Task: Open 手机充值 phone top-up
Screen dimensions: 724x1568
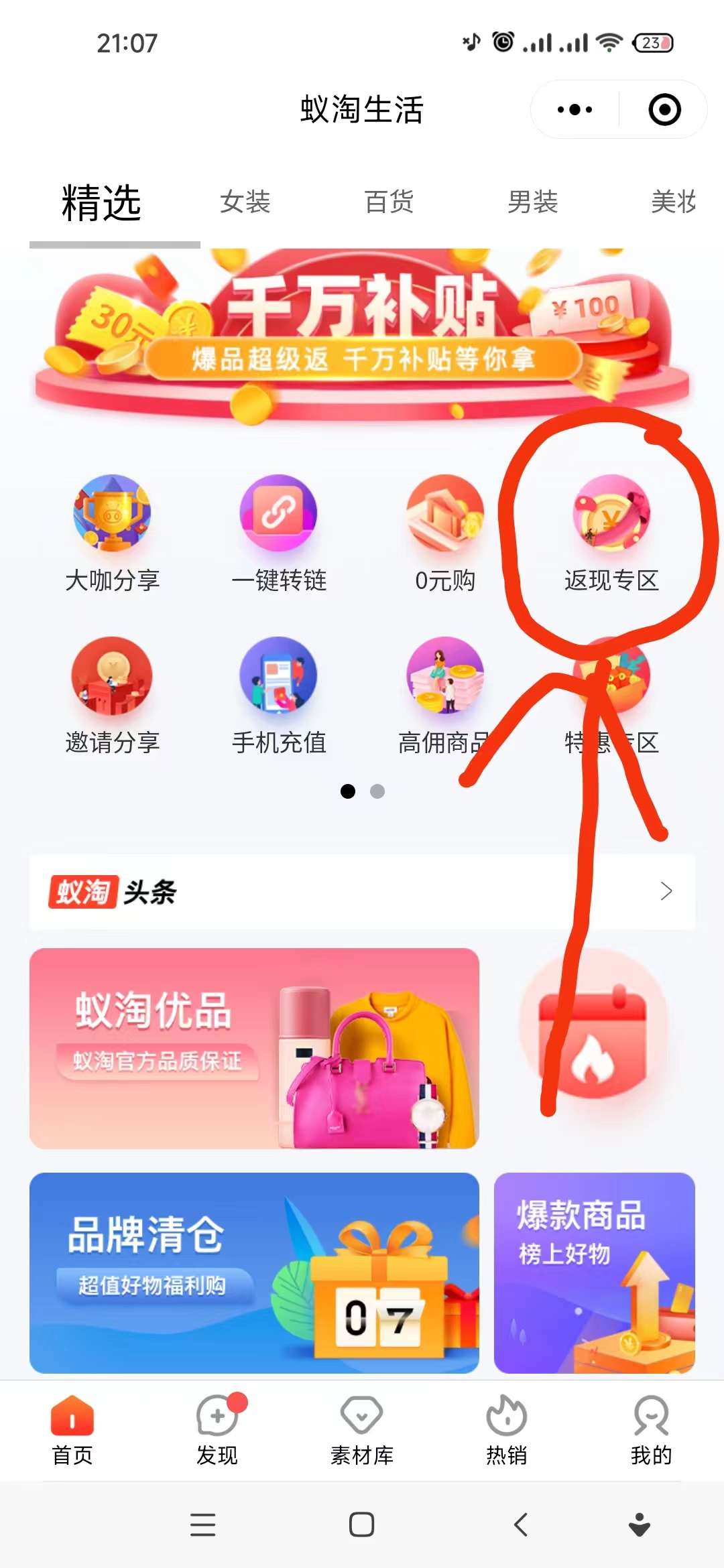Action: (x=278, y=696)
